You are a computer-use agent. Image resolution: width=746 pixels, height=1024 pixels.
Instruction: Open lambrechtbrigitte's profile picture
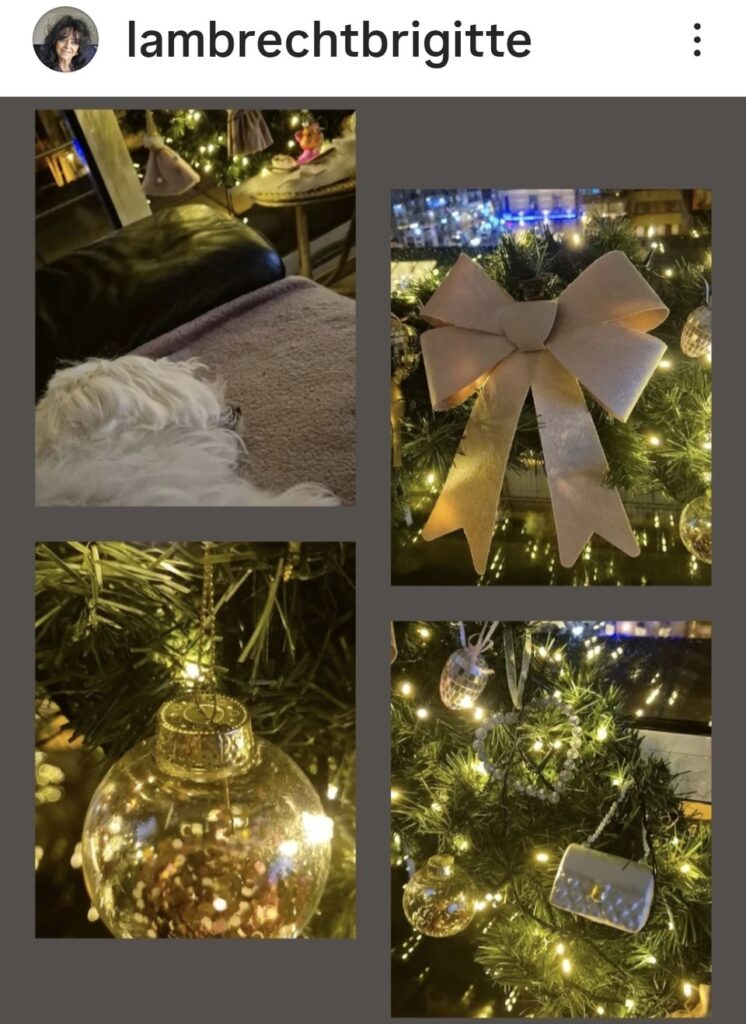coord(65,40)
